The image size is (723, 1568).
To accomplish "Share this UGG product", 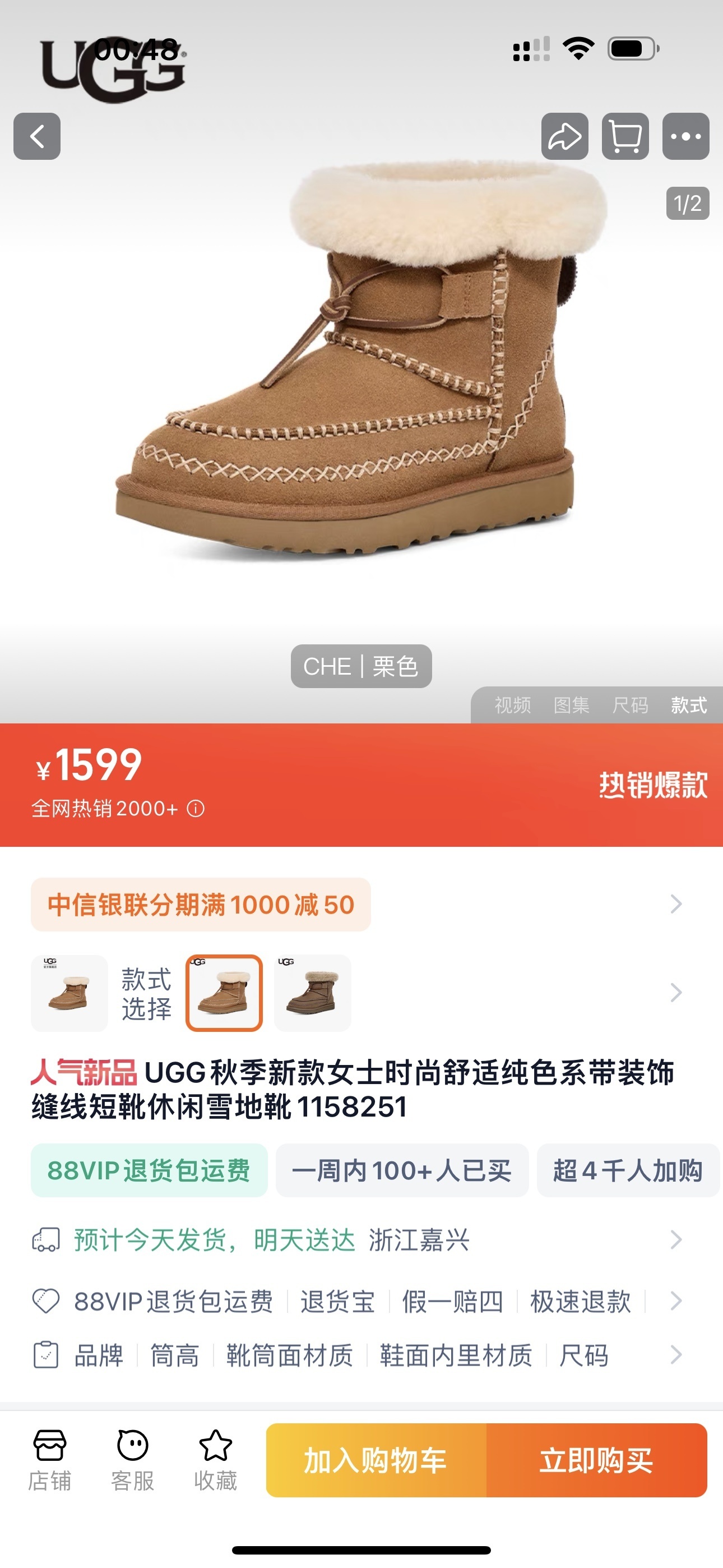I will pos(564,136).
